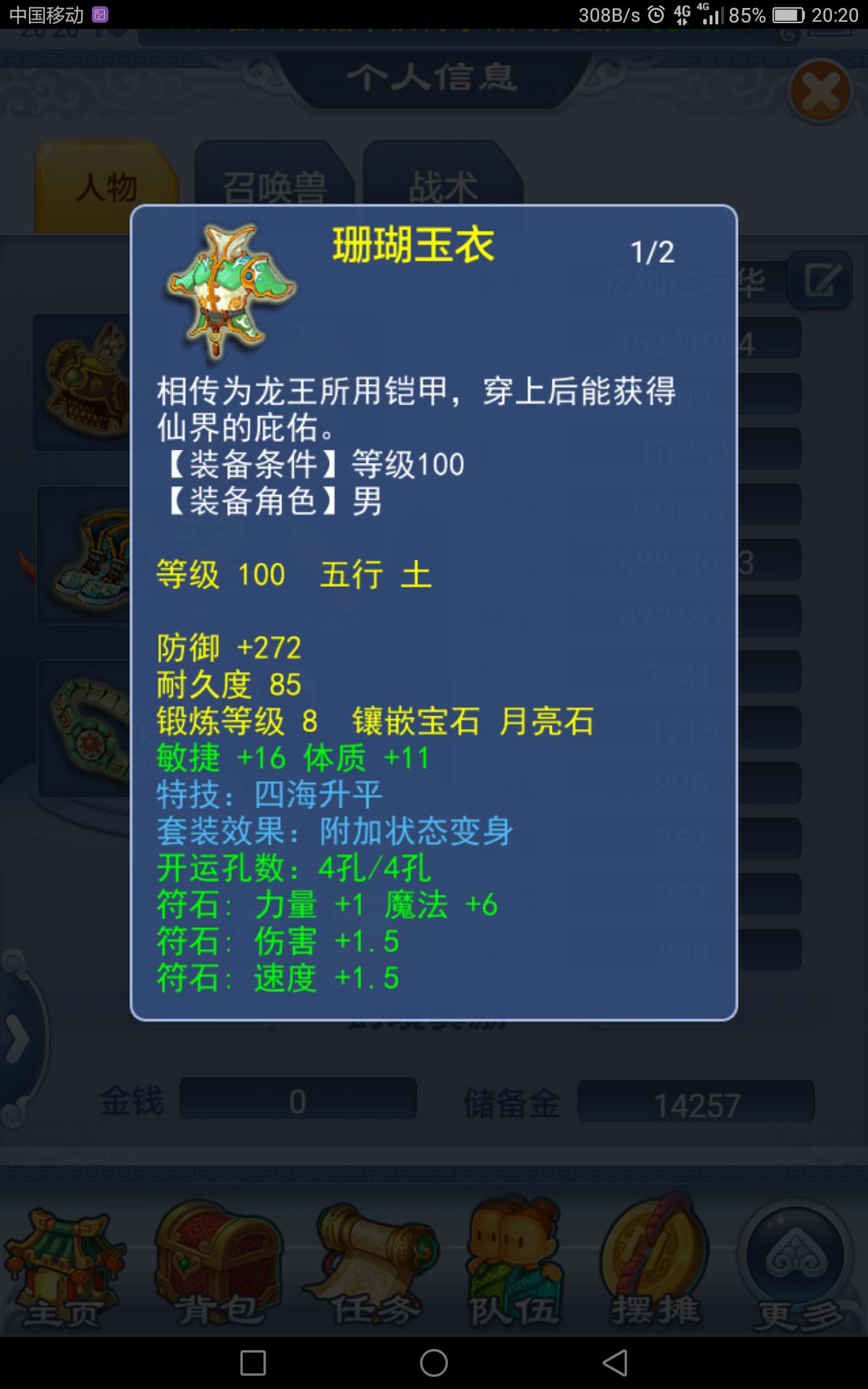Close the 个人信息 window
Screen dimensions: 868x1389
click(x=820, y=93)
